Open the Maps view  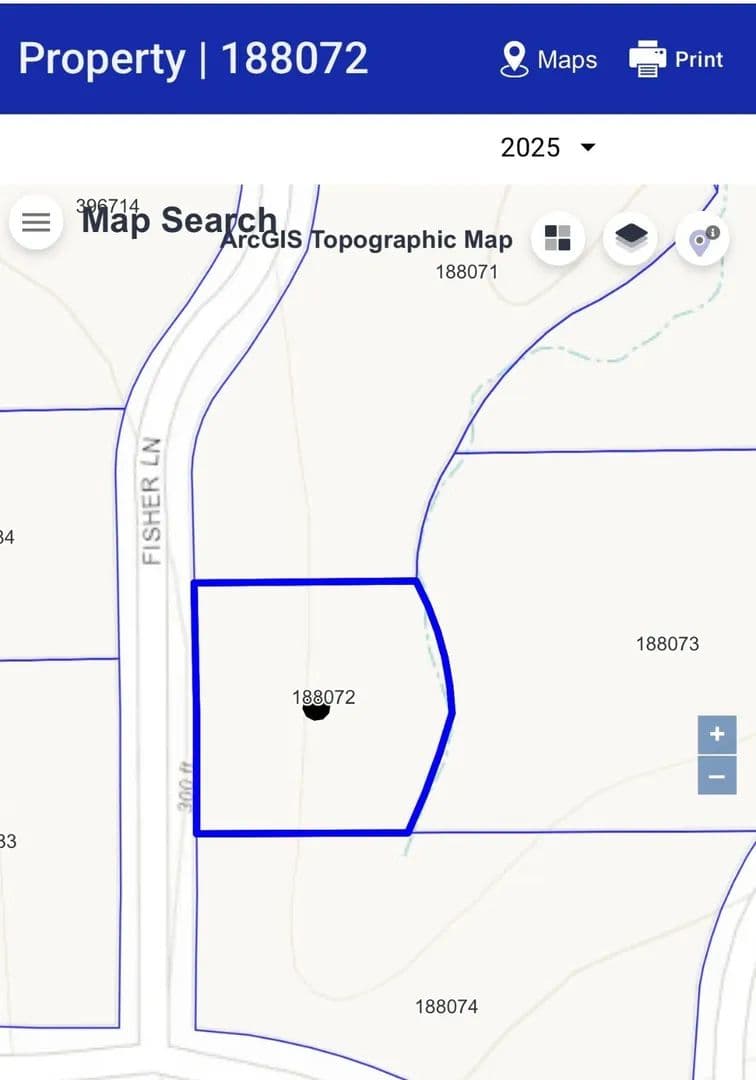click(548, 59)
